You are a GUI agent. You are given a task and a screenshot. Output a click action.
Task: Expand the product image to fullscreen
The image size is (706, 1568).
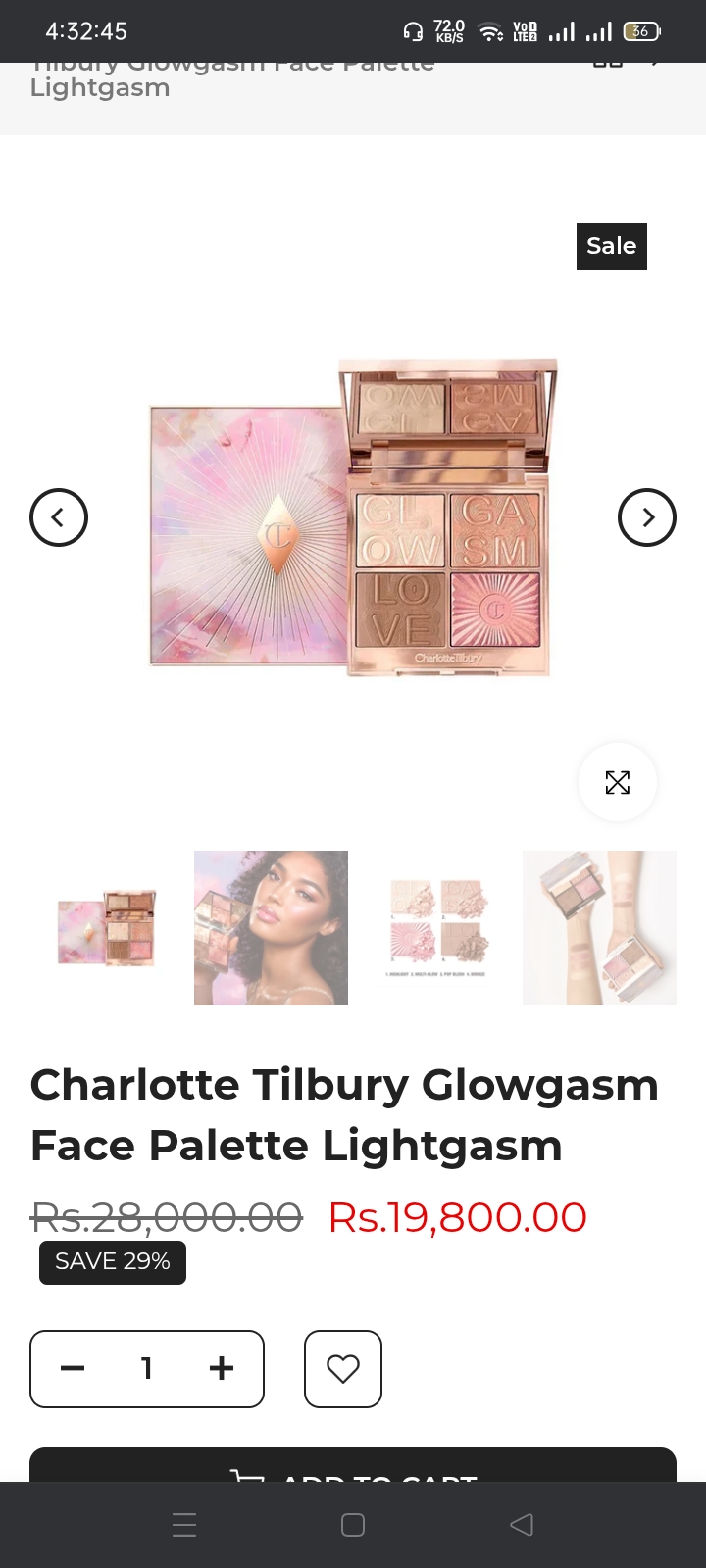[x=617, y=782]
